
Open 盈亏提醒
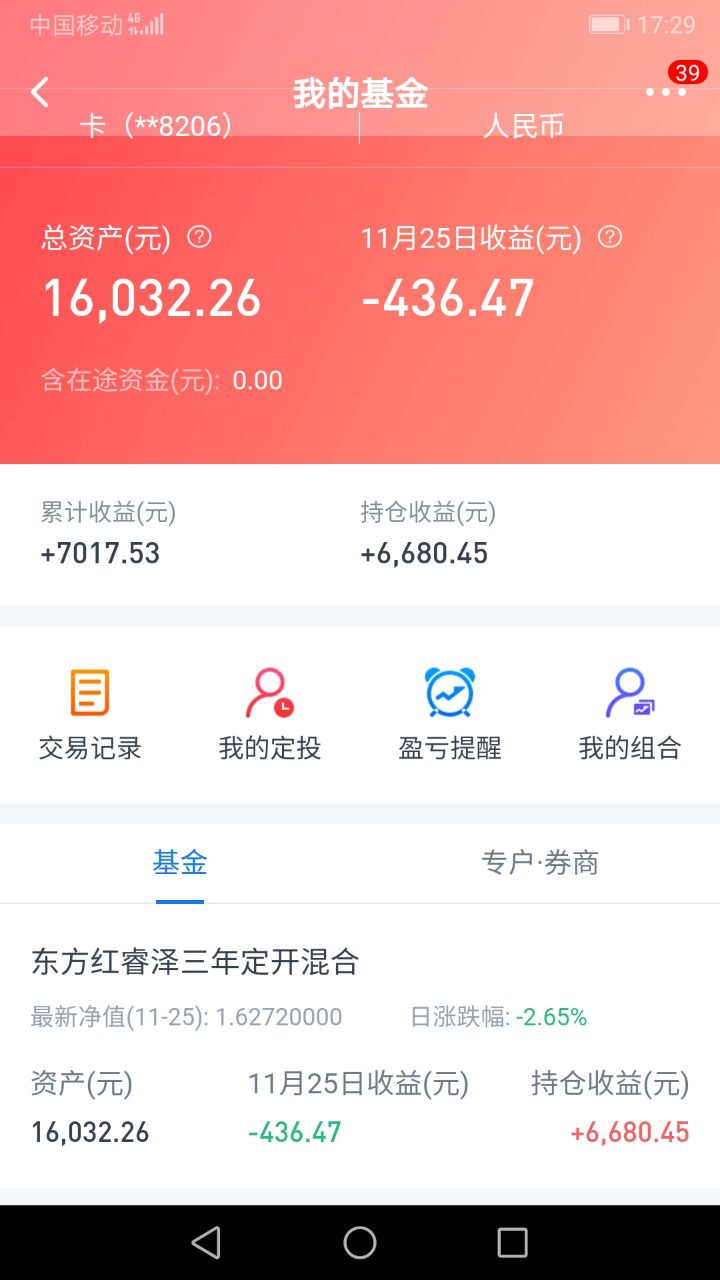[450, 714]
